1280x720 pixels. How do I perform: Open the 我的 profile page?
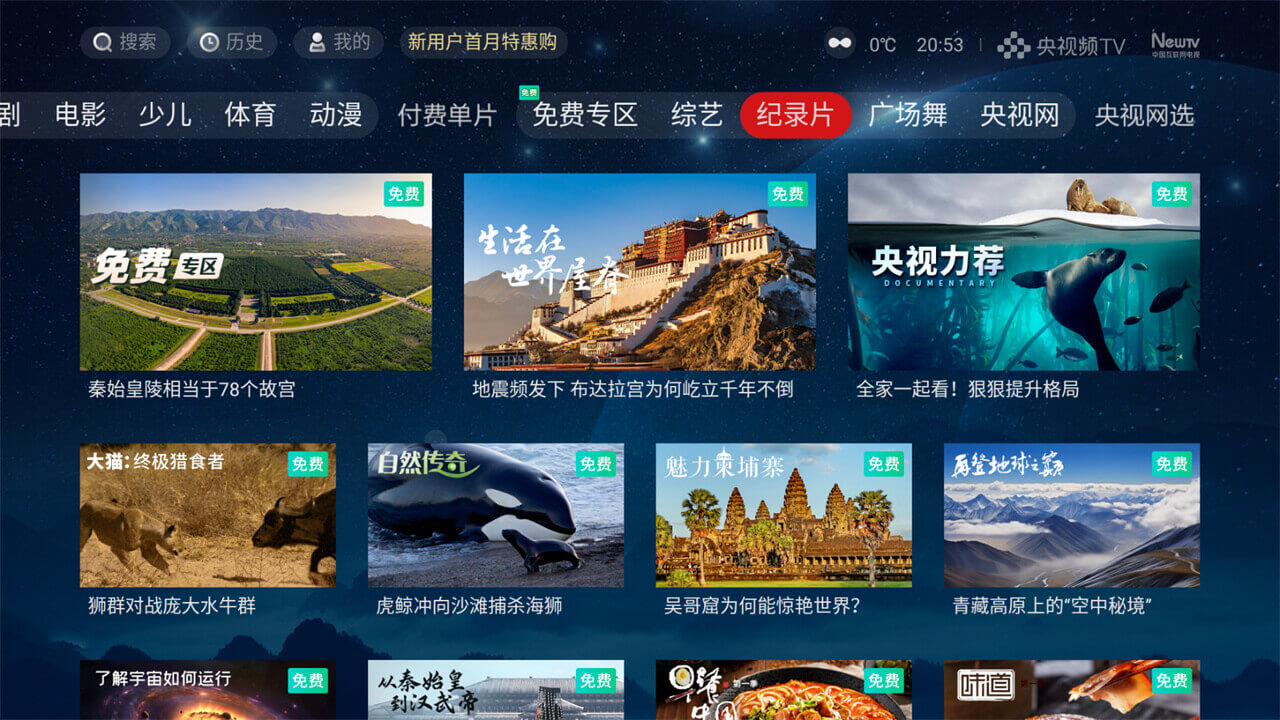point(338,42)
